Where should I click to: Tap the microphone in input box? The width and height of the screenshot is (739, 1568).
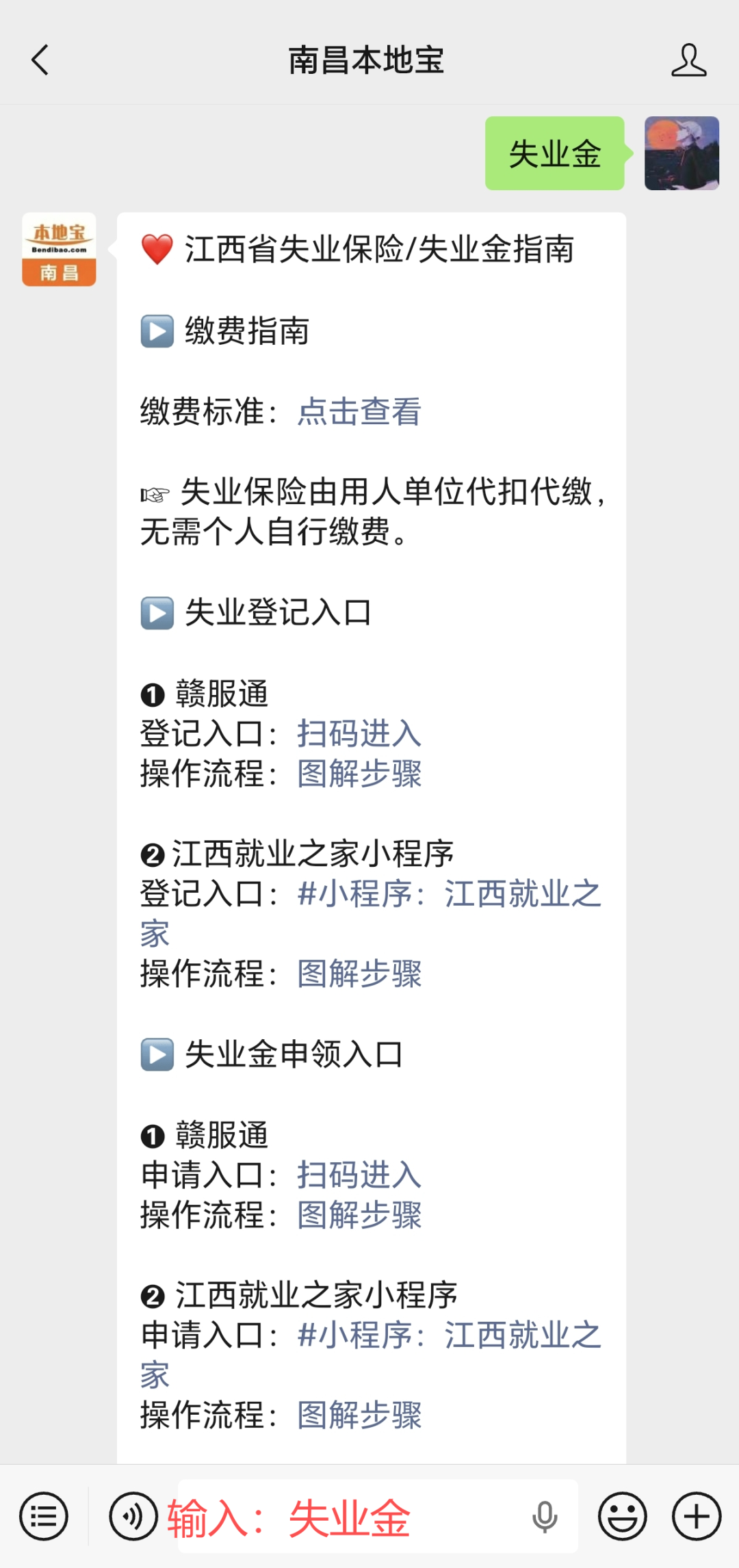[545, 1517]
